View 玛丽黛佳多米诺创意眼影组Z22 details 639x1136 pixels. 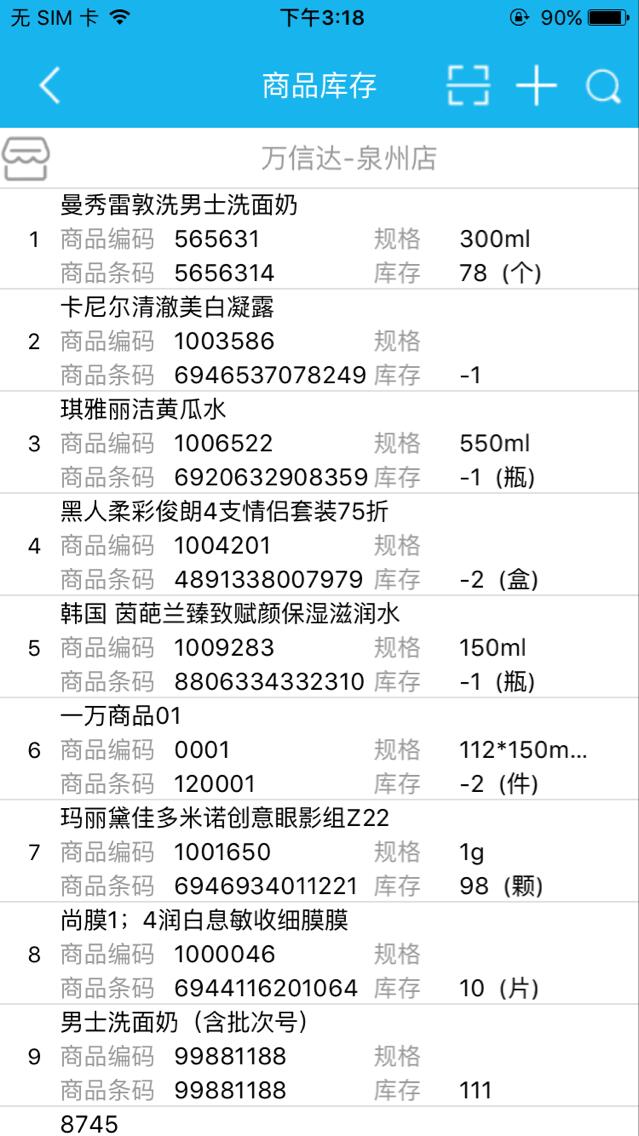(320, 852)
